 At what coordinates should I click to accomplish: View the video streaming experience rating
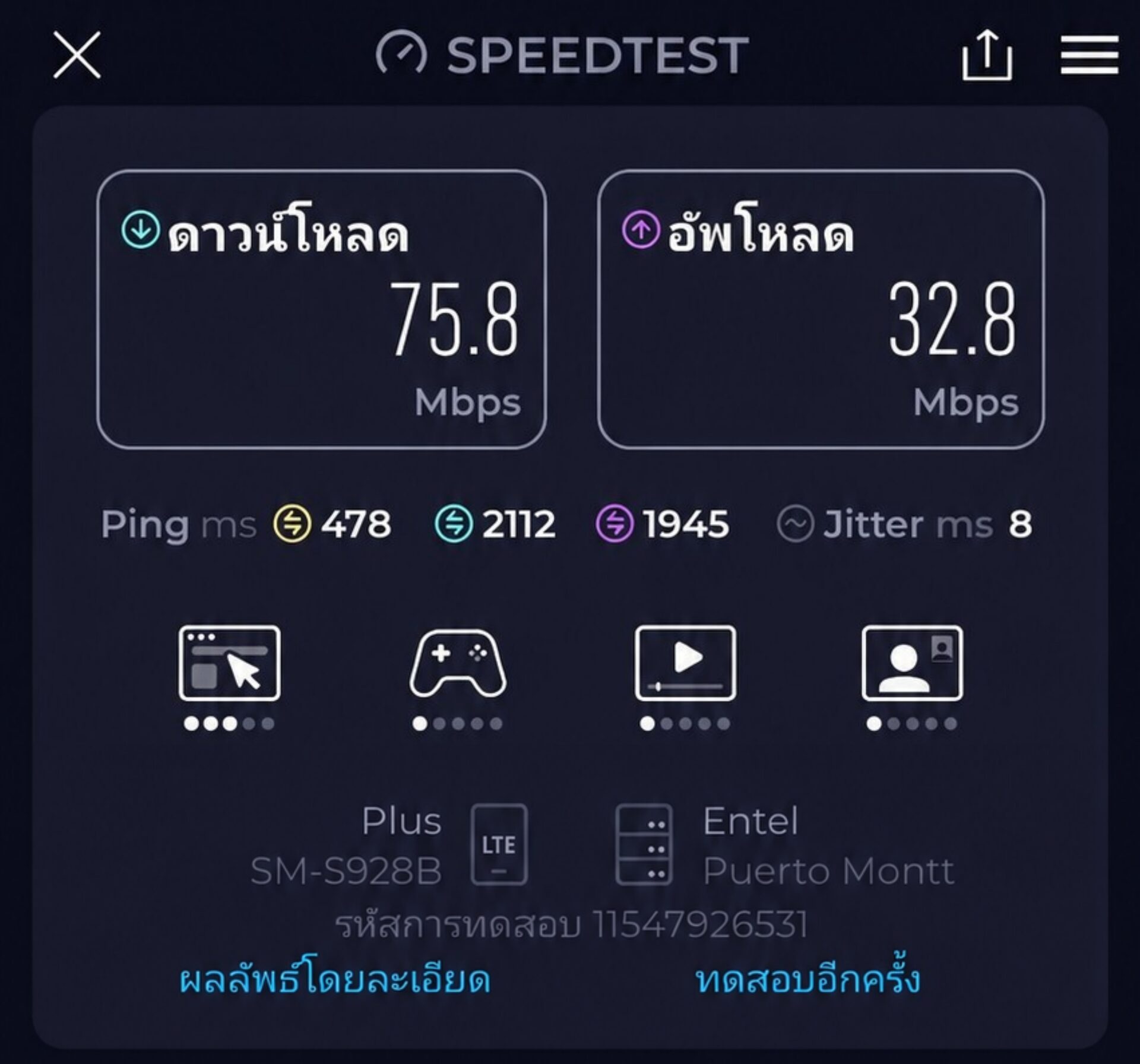point(685,677)
